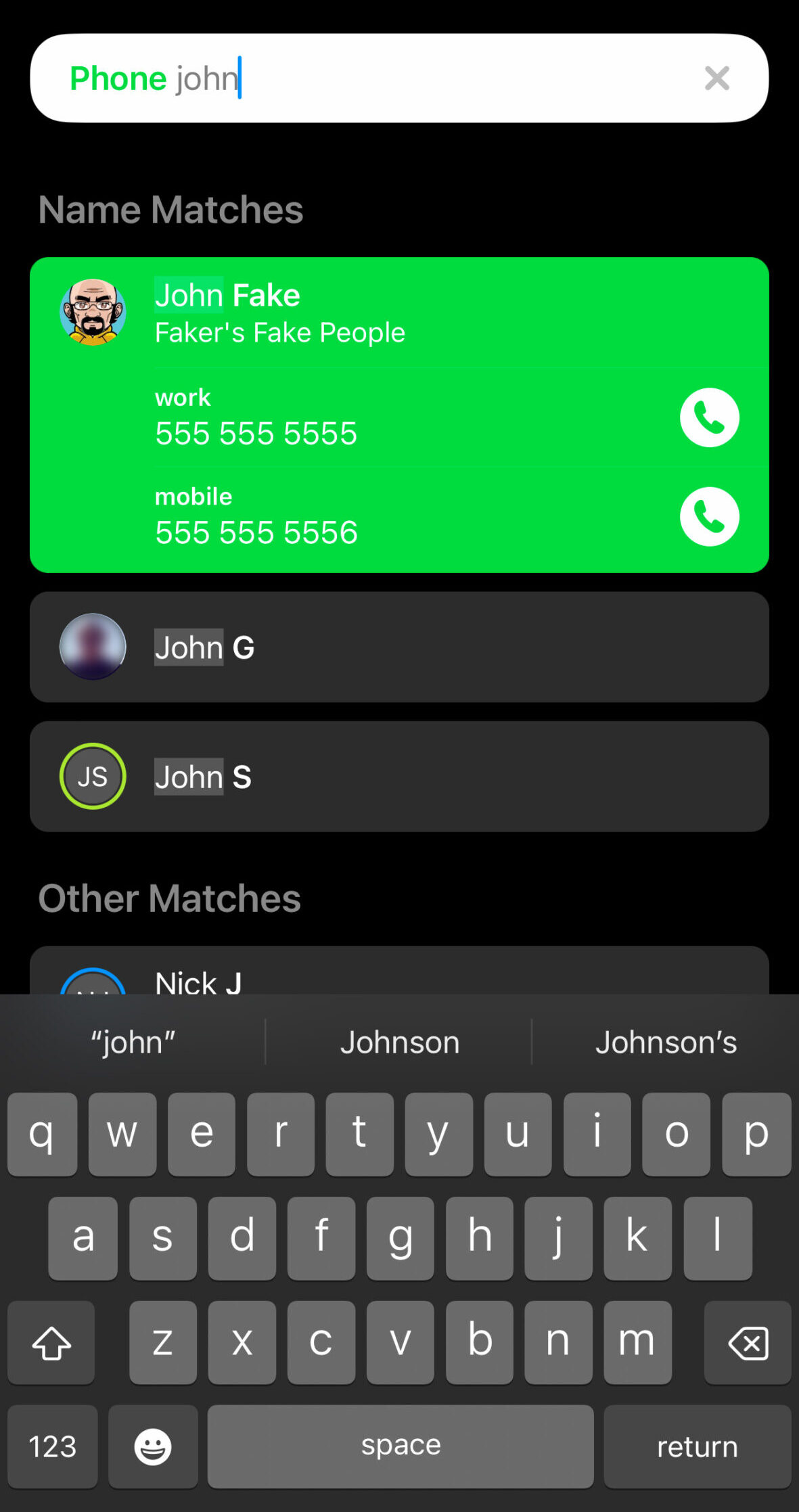Tap the Phone john search field

399,78
